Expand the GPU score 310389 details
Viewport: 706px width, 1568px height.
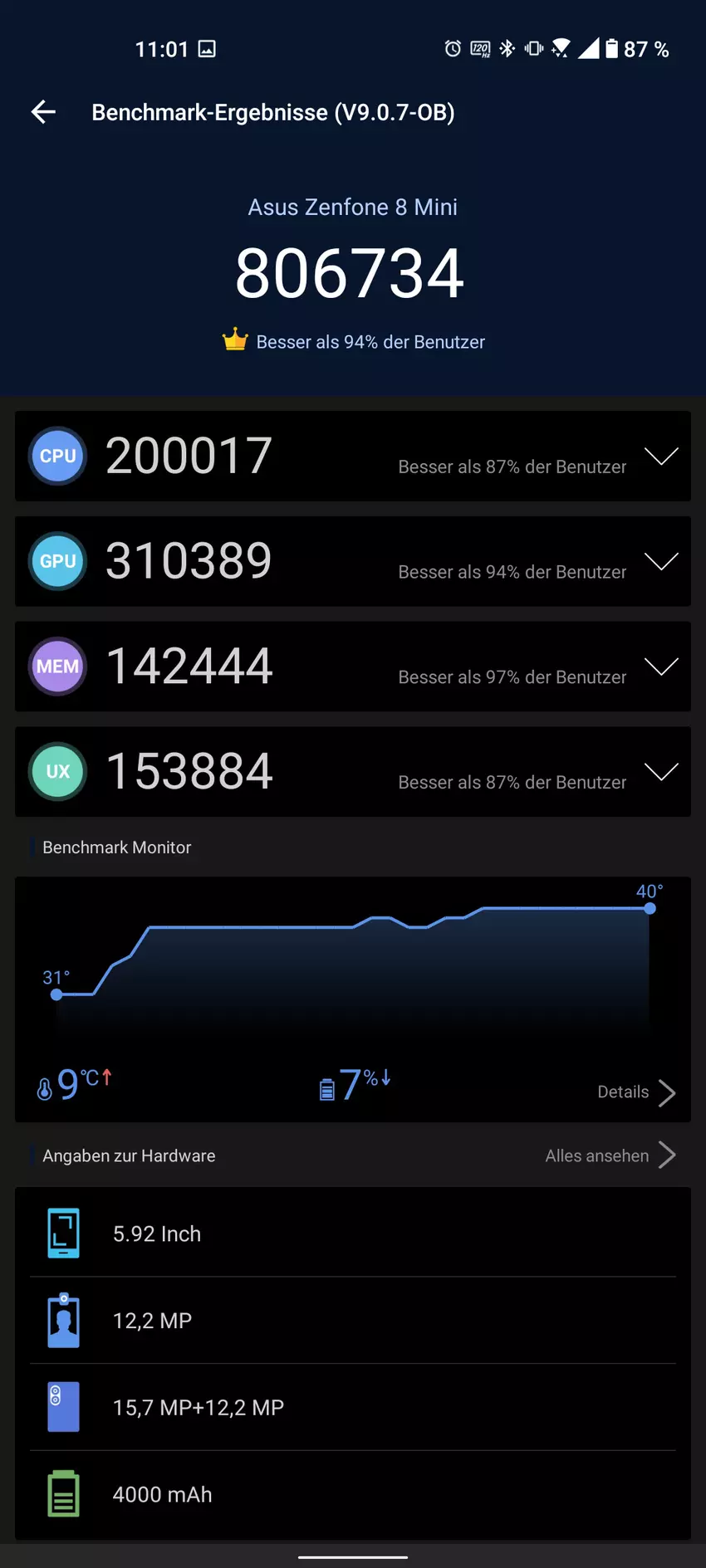coord(661,562)
